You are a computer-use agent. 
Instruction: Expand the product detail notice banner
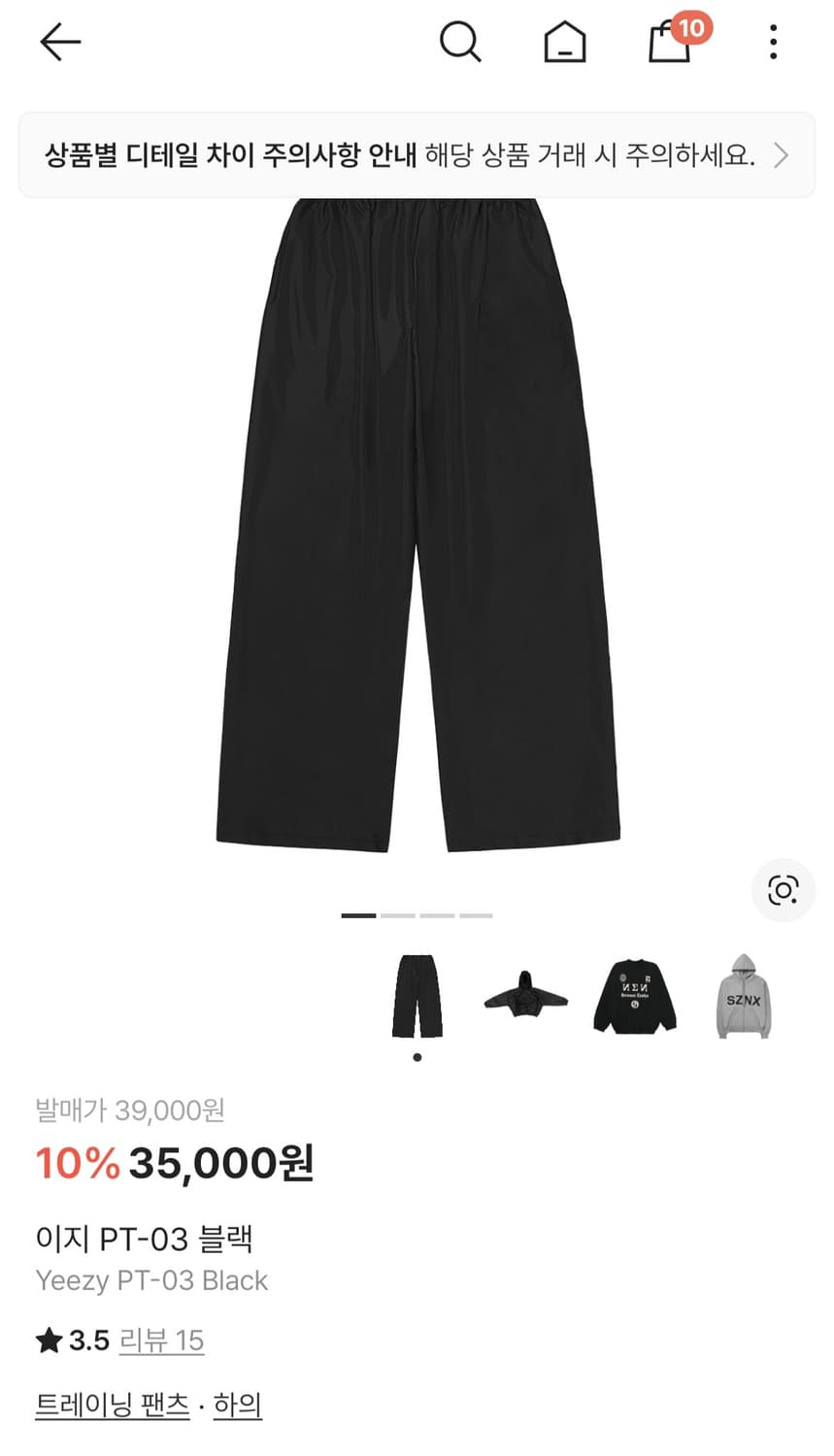click(x=417, y=155)
